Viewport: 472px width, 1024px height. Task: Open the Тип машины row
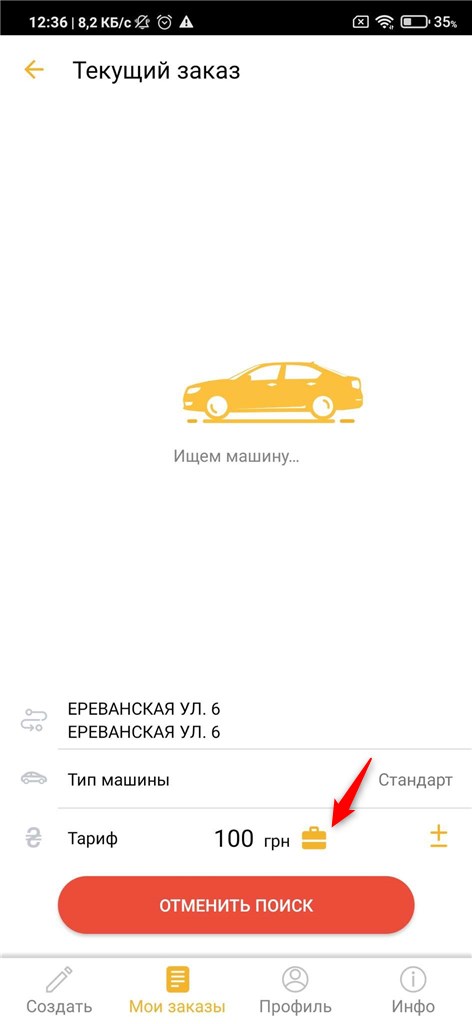pyautogui.click(x=236, y=780)
